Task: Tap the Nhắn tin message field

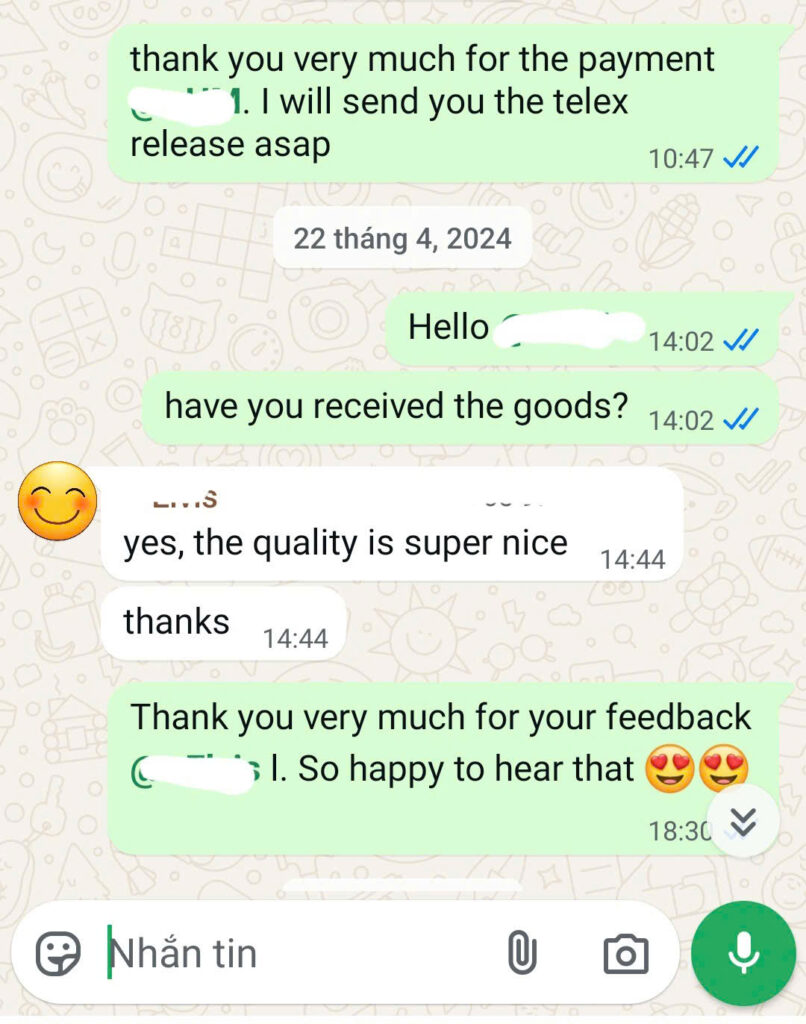Action: point(290,953)
